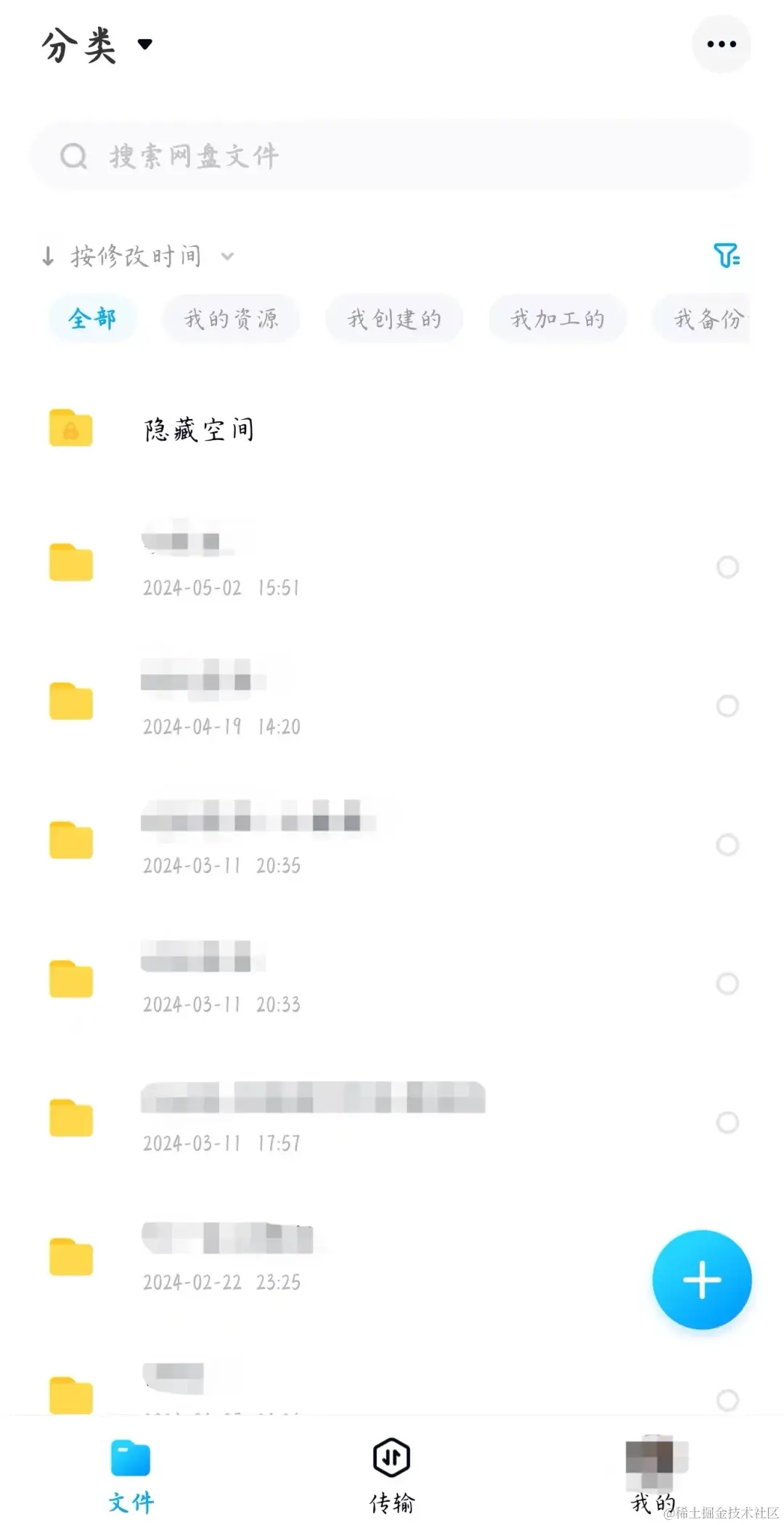Open the 隐藏空间 folder
Screen dimensions: 784x1525
pos(198,429)
